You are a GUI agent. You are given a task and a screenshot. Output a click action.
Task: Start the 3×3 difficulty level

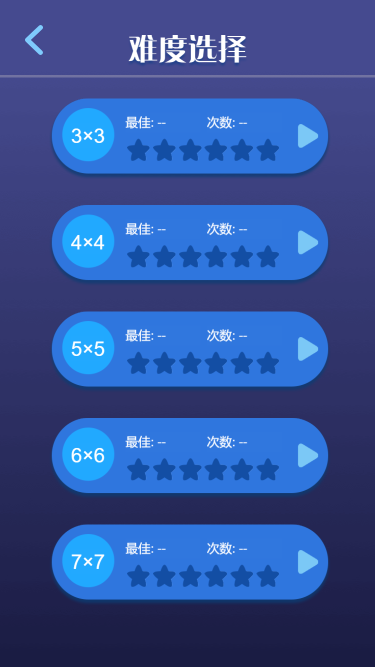[308, 136]
